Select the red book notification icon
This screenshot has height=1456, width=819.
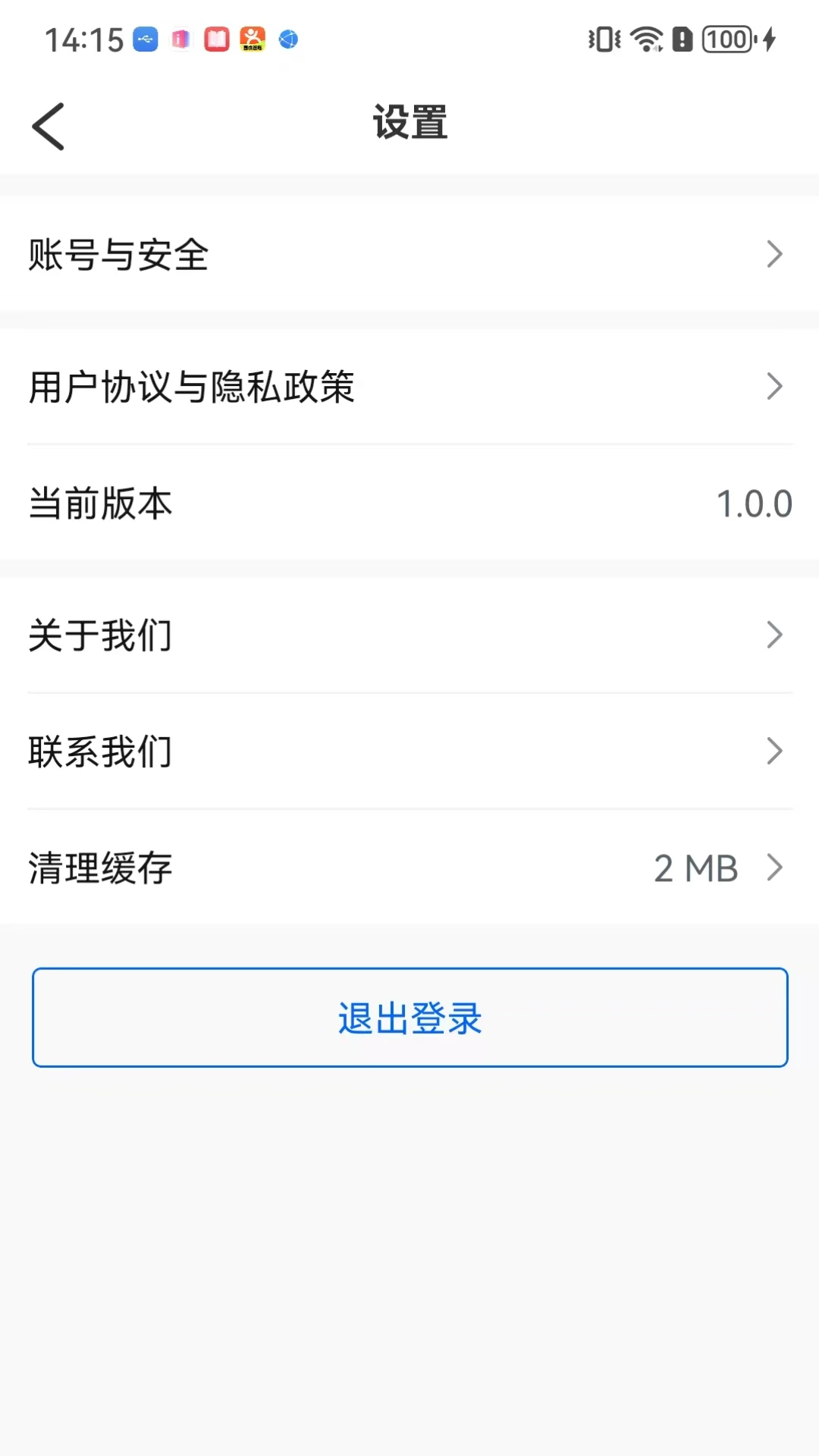tap(217, 38)
